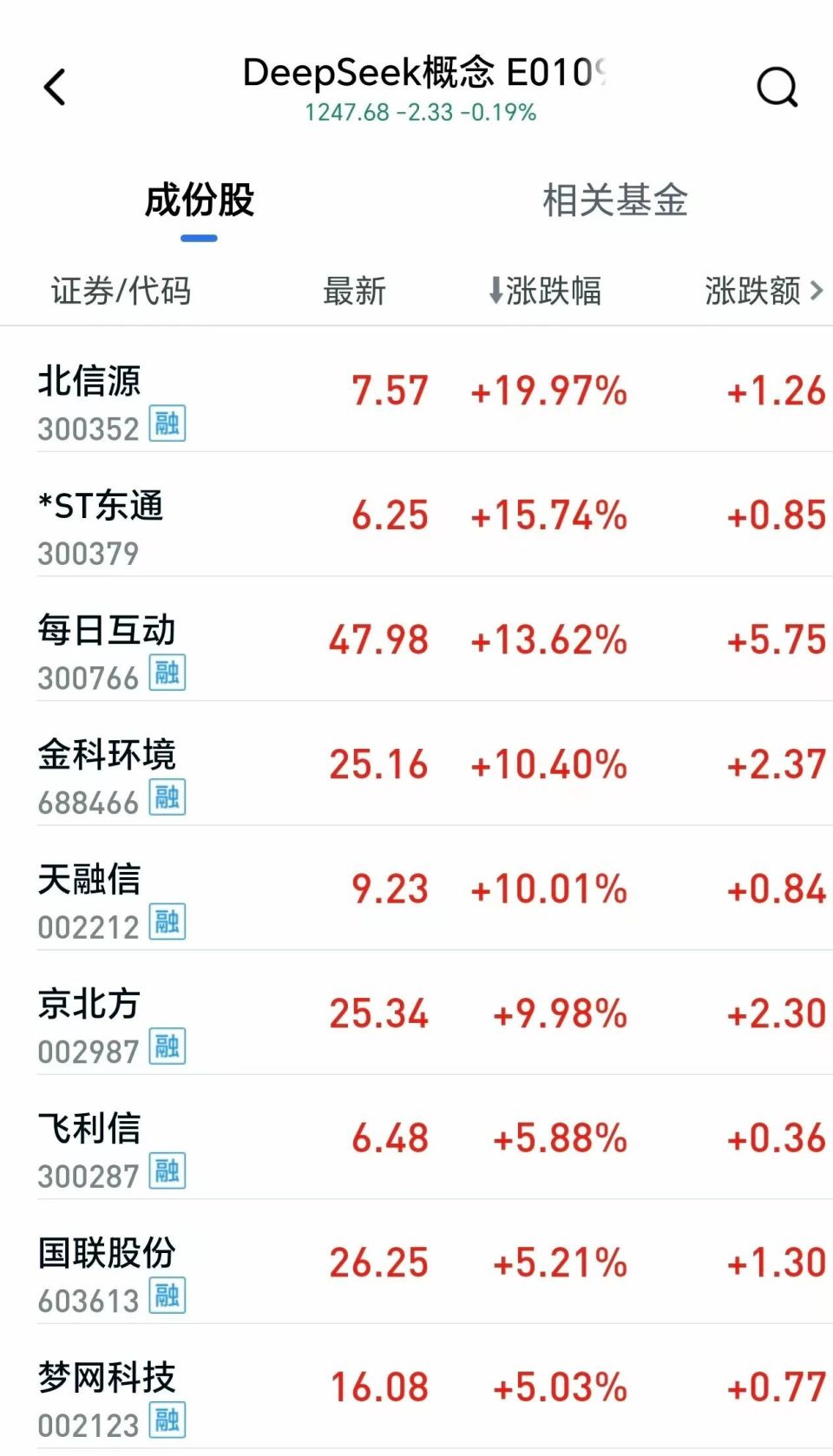Toggle sorting by the 最新 price column
Viewport: 833px width, 1456px height.
[x=354, y=291]
